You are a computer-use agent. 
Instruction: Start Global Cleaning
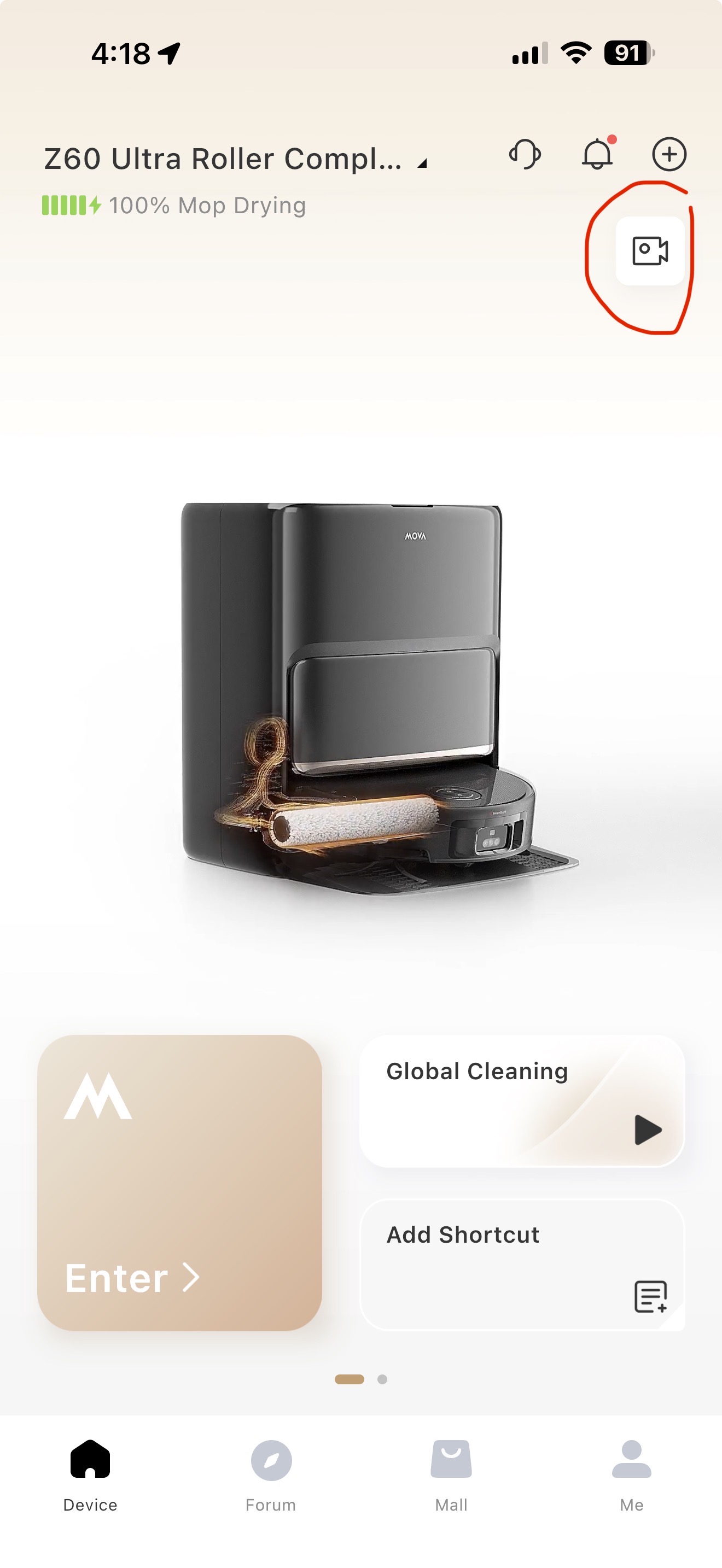tap(647, 1130)
